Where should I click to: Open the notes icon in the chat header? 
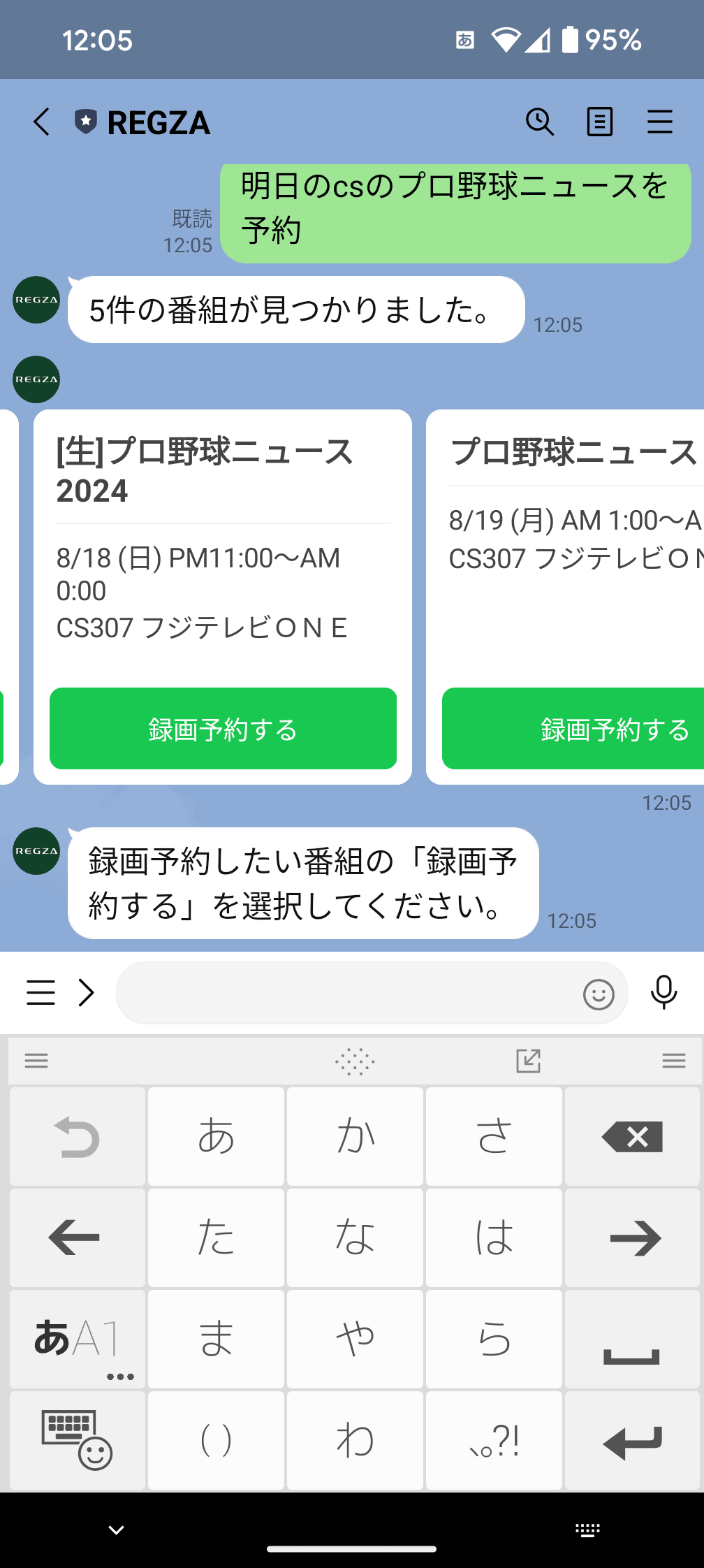click(x=599, y=122)
